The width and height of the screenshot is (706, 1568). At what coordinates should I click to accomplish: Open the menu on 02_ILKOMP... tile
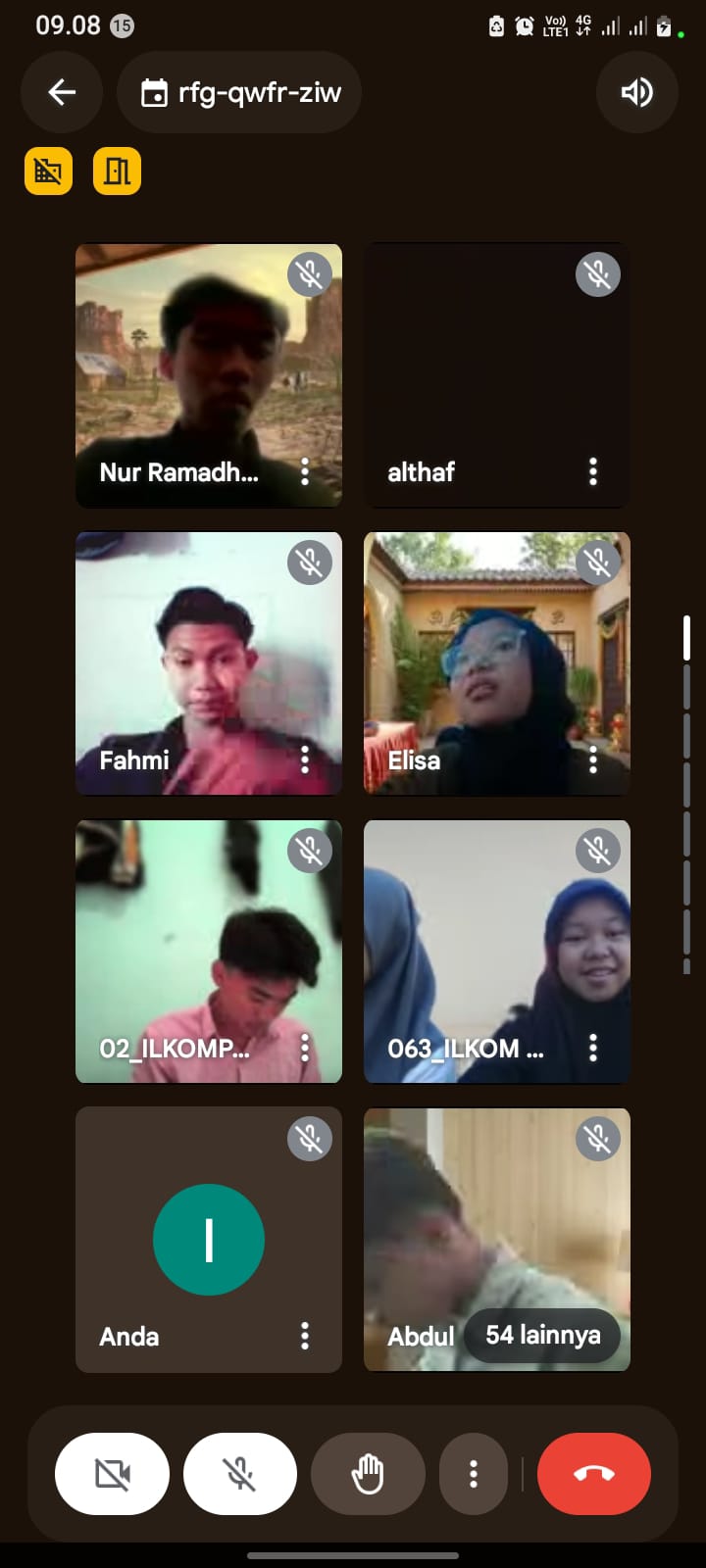pyautogui.click(x=305, y=1048)
